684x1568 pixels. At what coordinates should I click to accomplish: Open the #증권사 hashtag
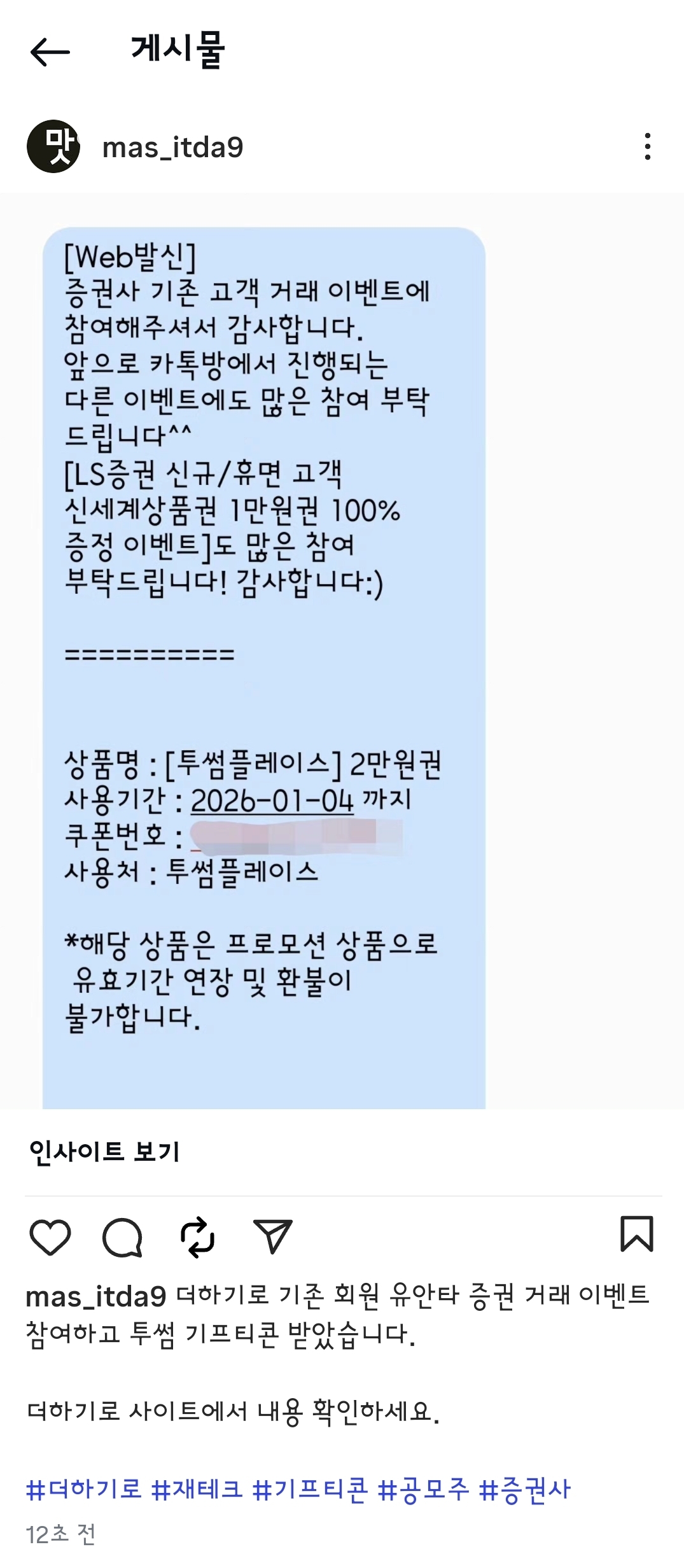(524, 1490)
